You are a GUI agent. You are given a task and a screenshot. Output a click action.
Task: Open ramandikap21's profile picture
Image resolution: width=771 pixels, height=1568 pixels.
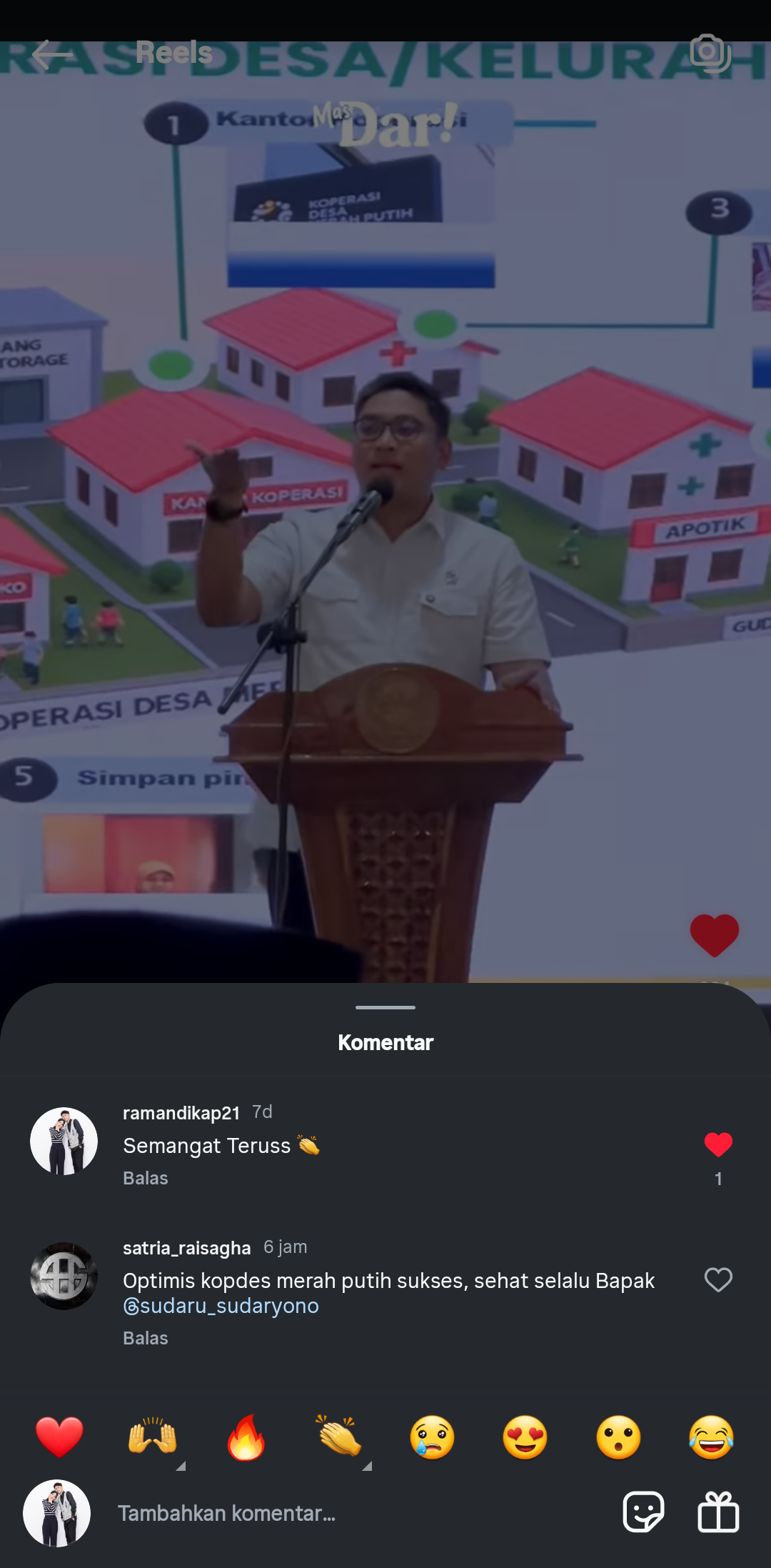tap(64, 1141)
